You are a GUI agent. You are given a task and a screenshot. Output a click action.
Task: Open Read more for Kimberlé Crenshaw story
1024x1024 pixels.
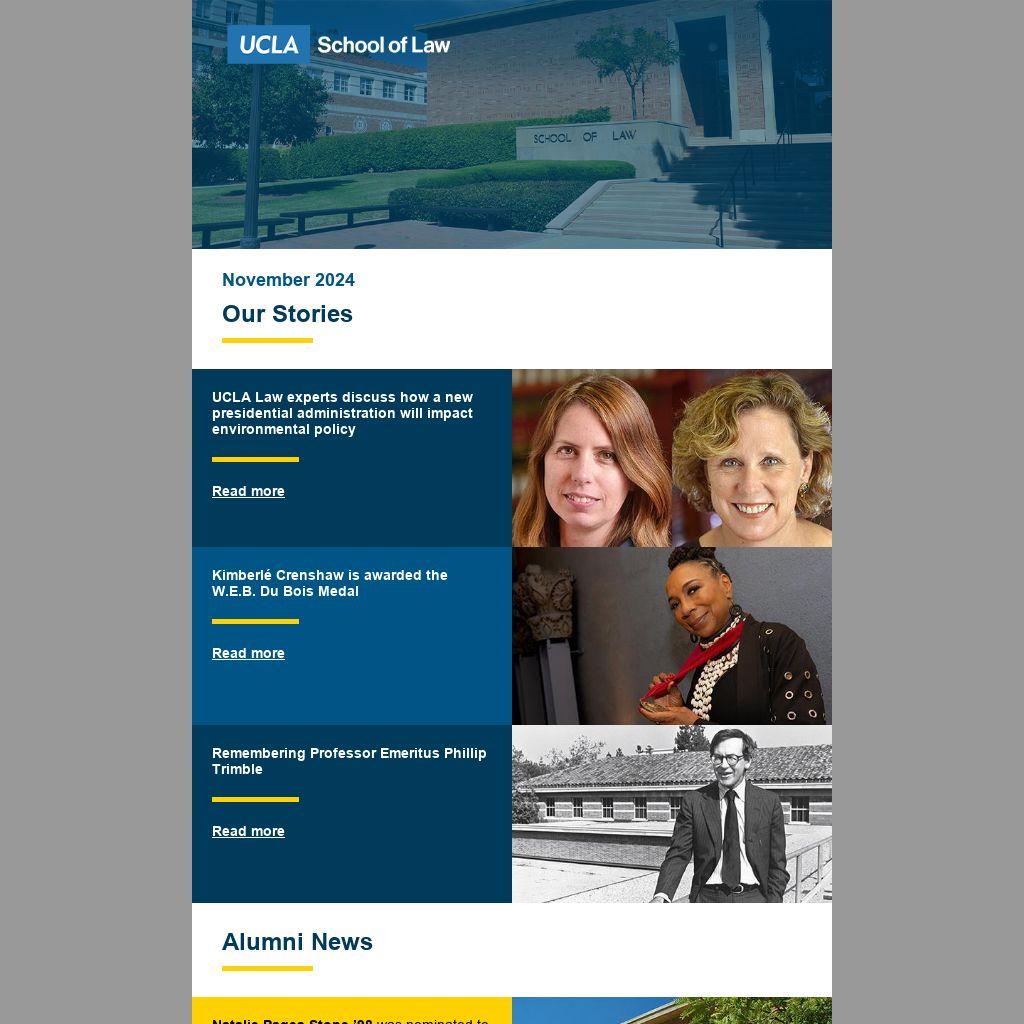[248, 653]
